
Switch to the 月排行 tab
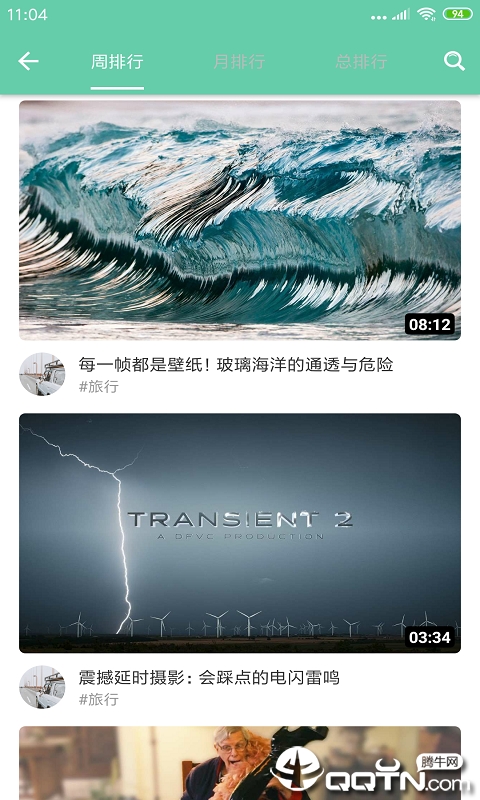239,62
